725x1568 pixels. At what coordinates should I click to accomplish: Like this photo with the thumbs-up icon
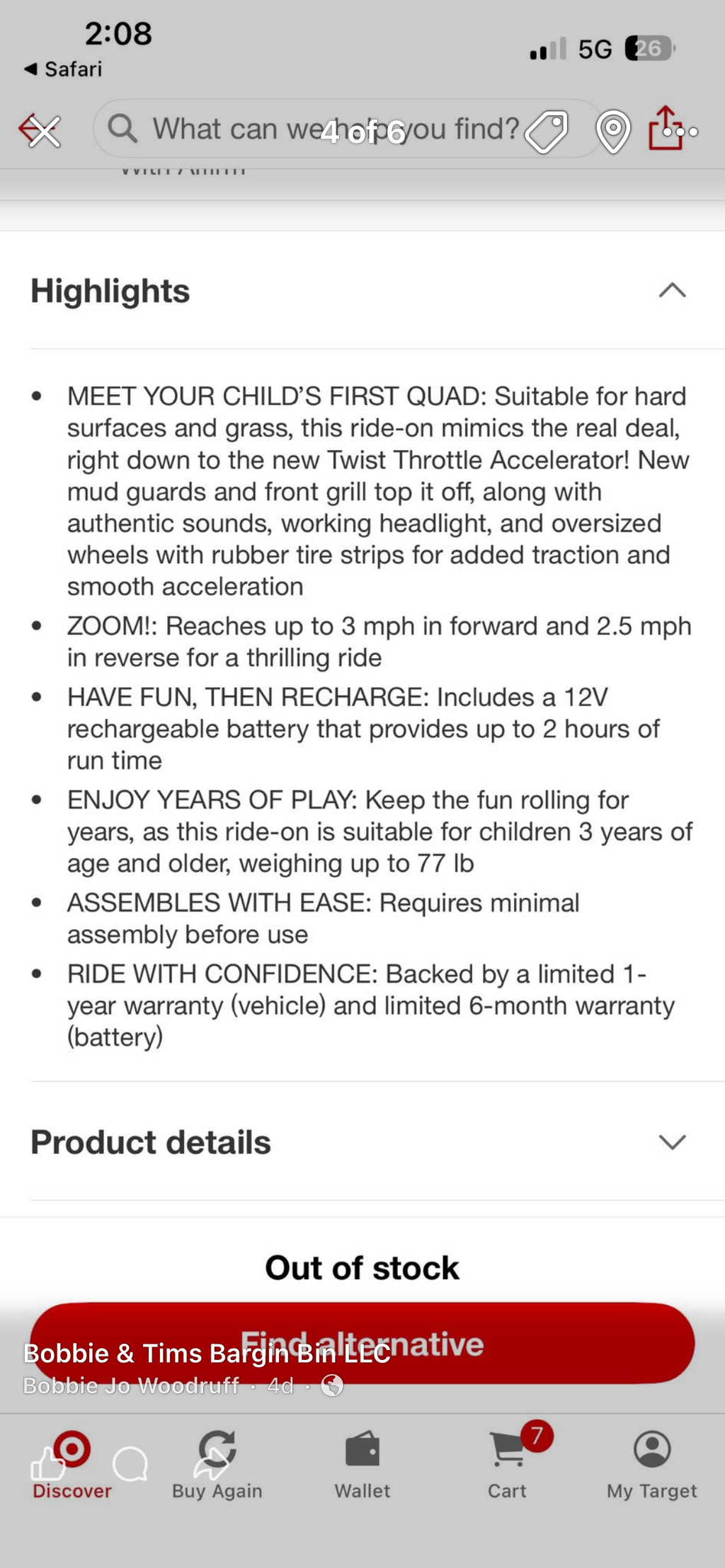(47, 1464)
